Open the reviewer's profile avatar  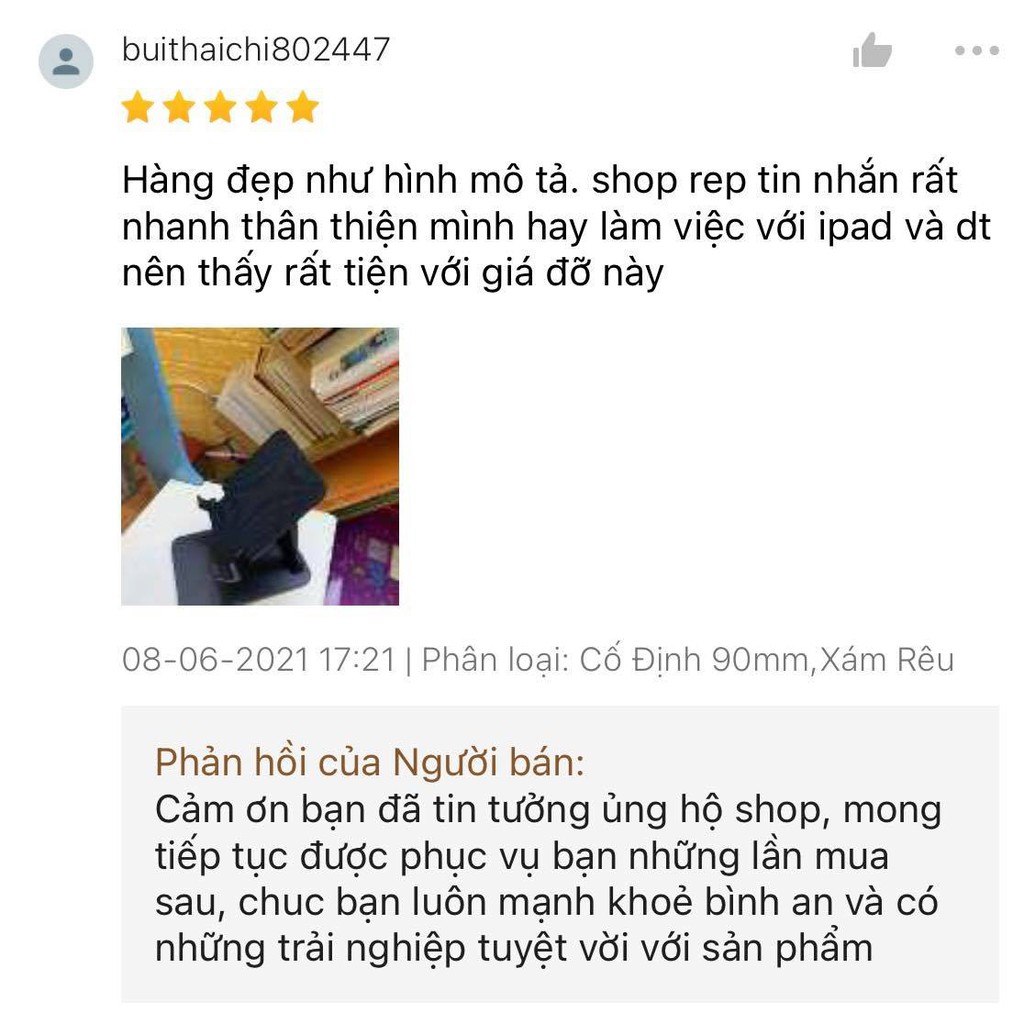pyautogui.click(x=66, y=61)
